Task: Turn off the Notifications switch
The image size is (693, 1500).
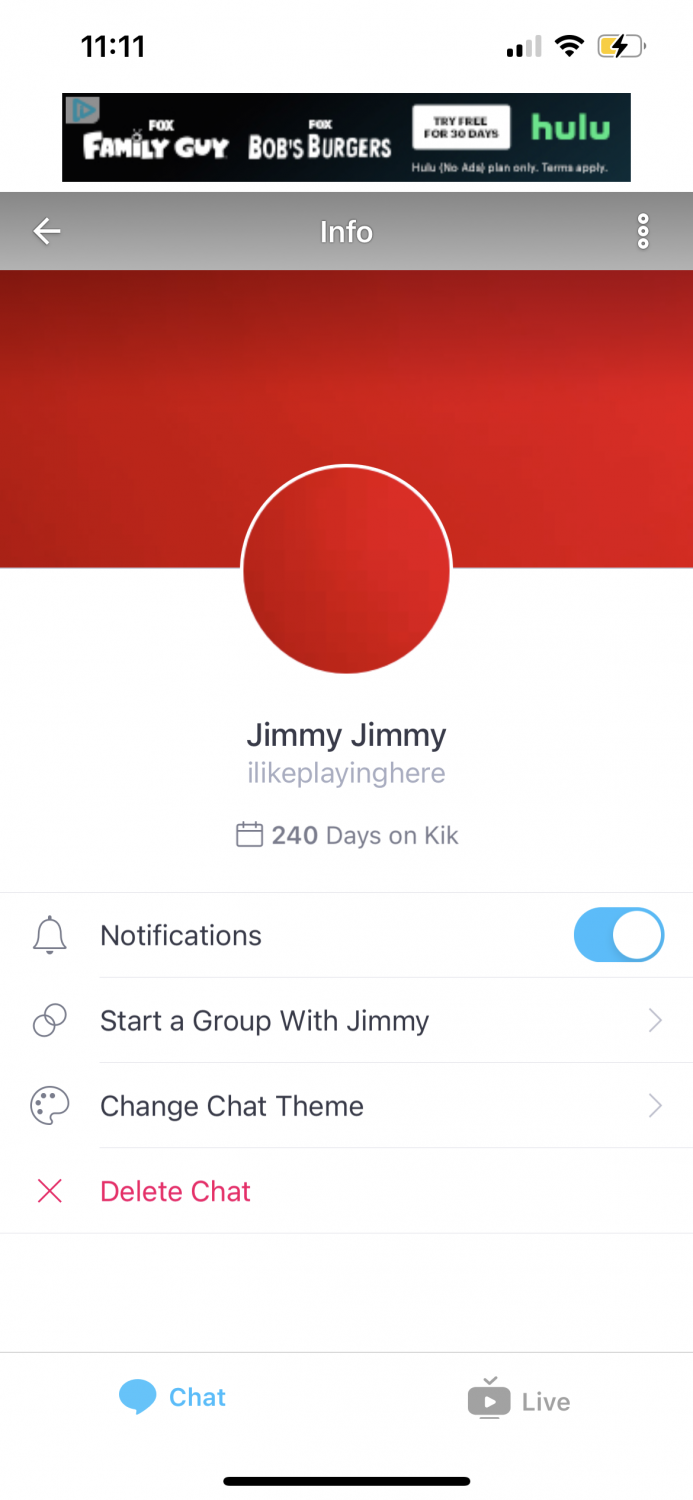Action: coord(619,935)
